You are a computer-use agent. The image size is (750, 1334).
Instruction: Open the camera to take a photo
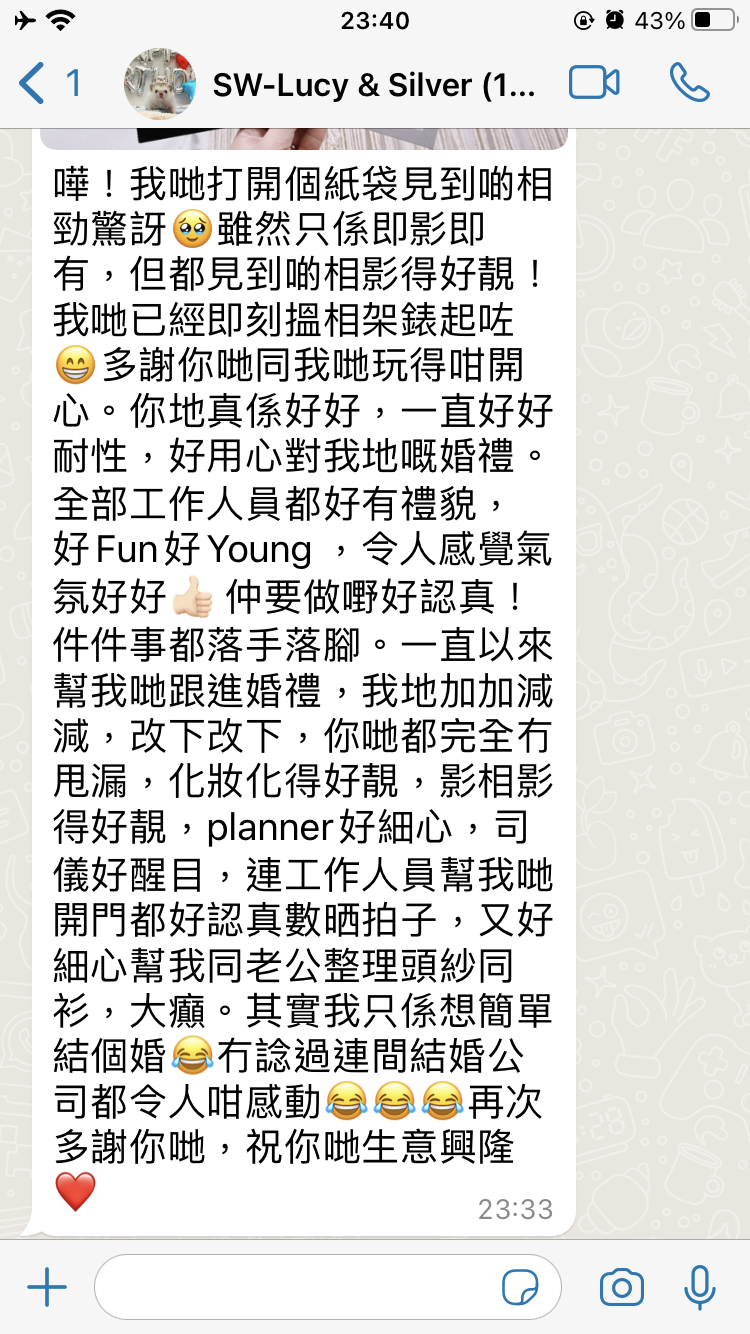coord(621,1287)
